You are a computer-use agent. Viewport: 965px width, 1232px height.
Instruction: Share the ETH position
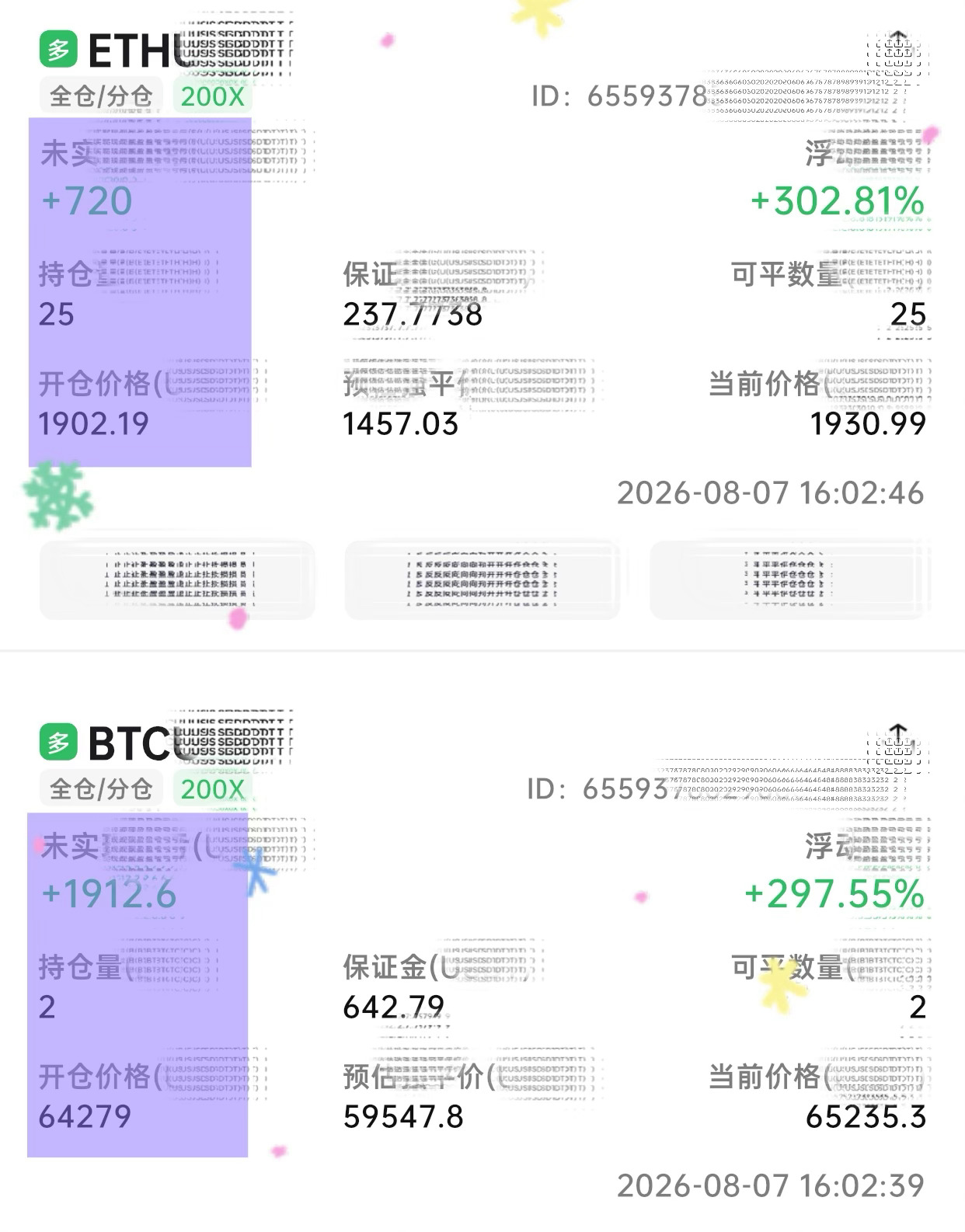pyautogui.click(x=897, y=52)
